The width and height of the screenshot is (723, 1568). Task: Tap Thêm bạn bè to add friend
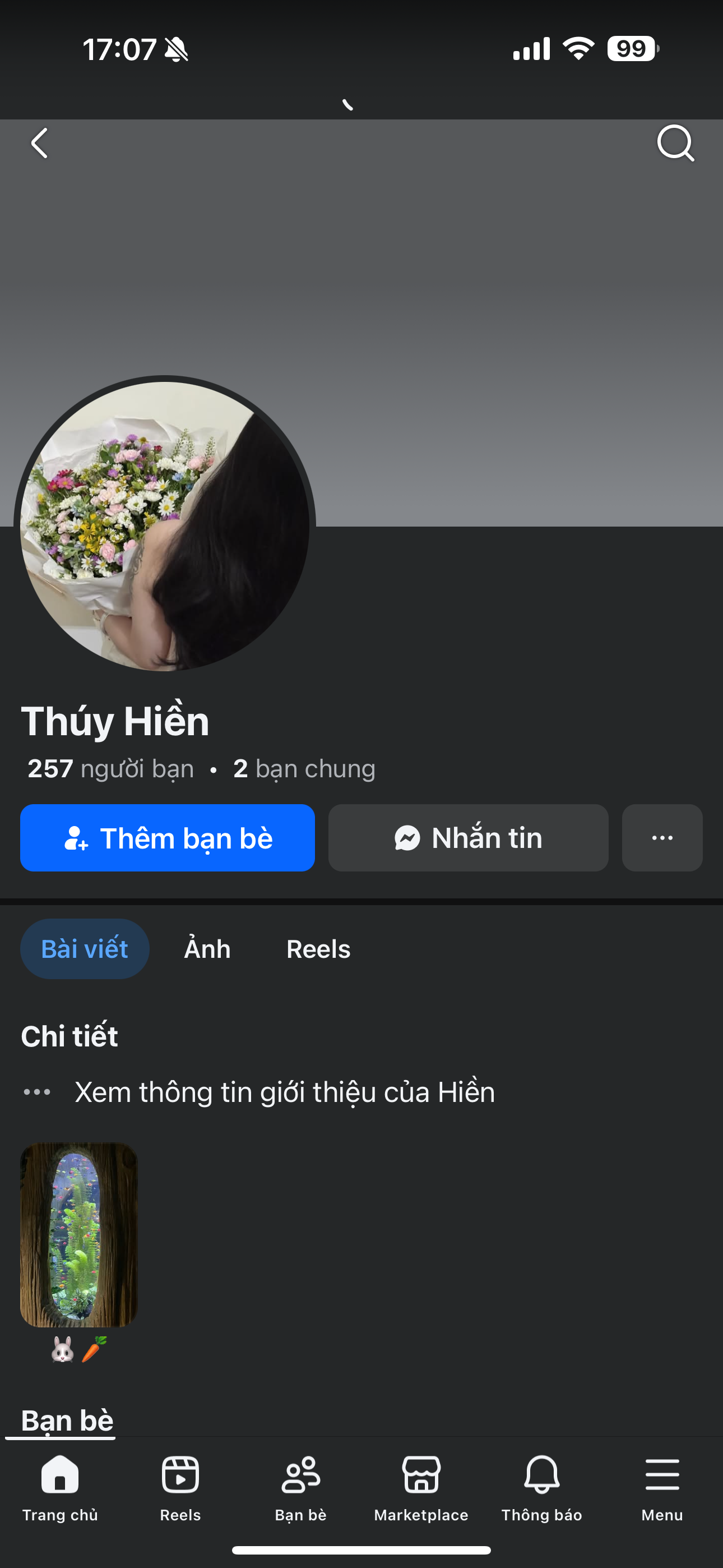[168, 838]
